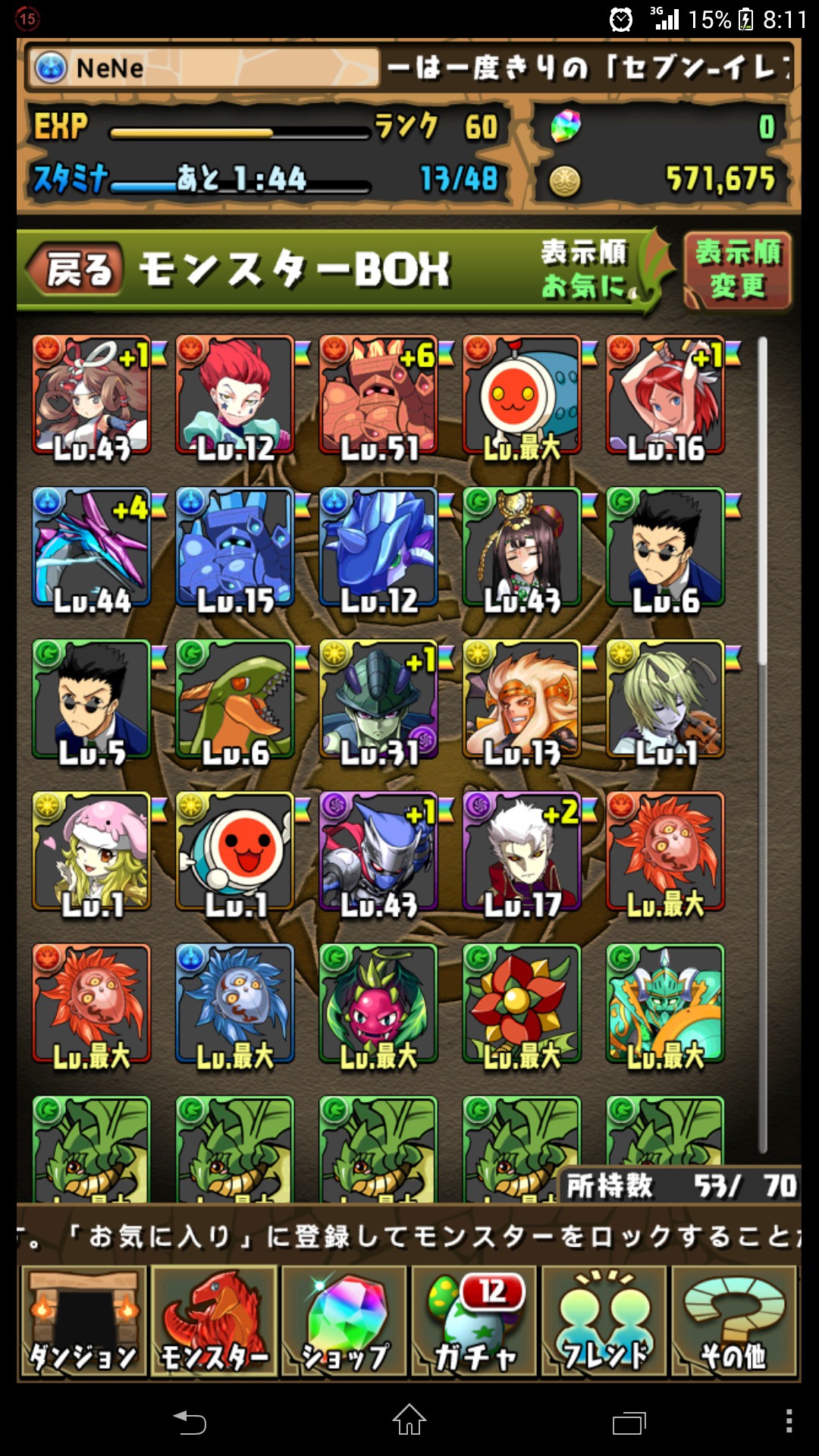The height and width of the screenshot is (1456, 819).
Task: Select the Lv.16 red-haired girl monster
Action: [665, 396]
